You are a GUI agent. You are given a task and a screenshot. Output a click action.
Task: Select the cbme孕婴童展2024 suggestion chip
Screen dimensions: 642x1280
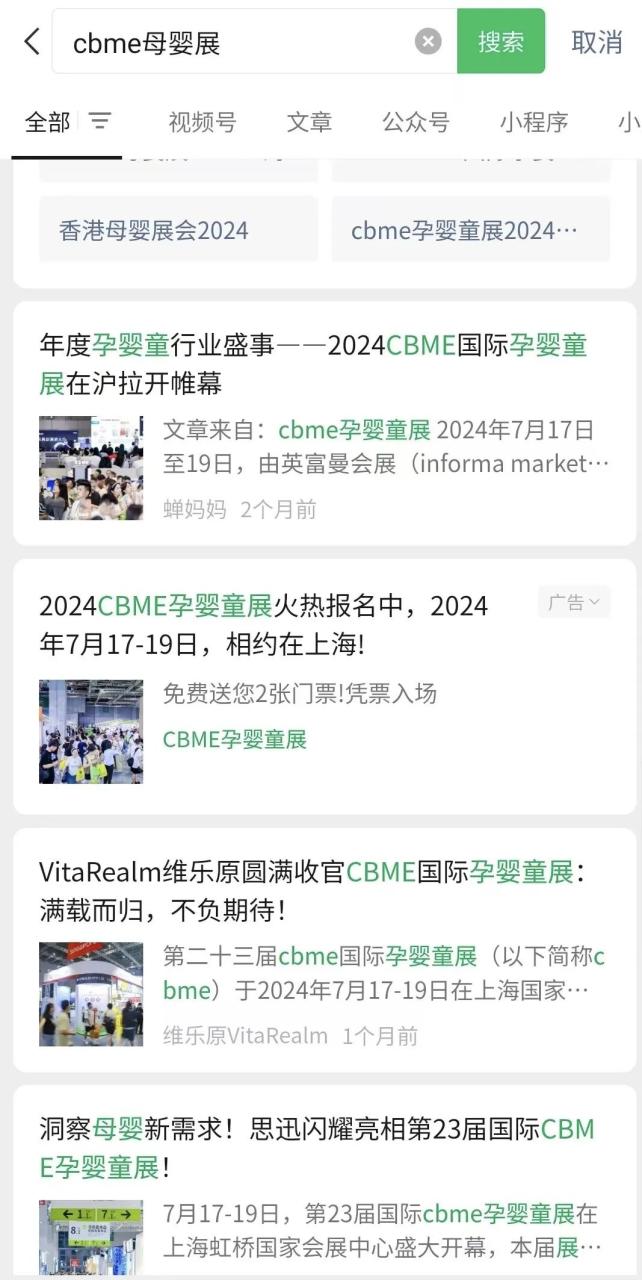470,230
